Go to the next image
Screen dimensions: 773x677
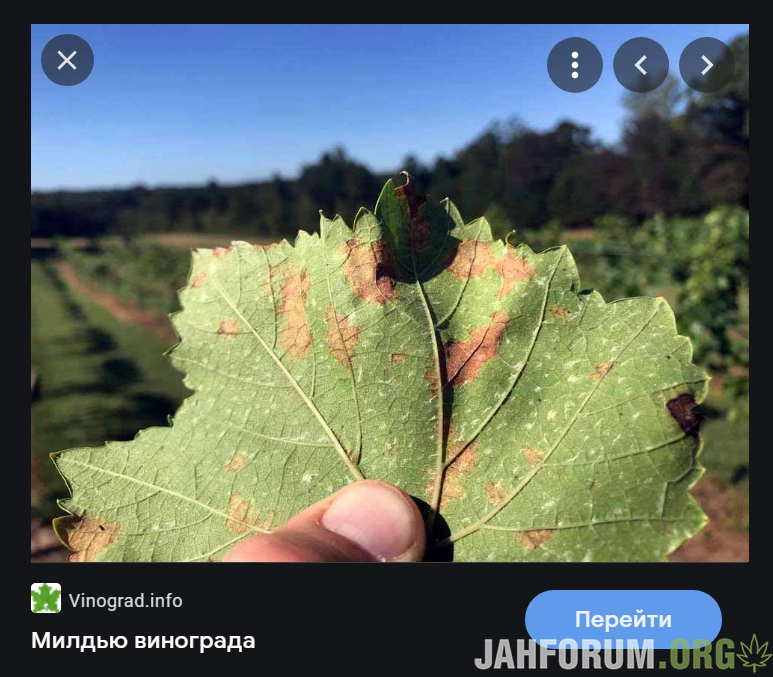(707, 65)
